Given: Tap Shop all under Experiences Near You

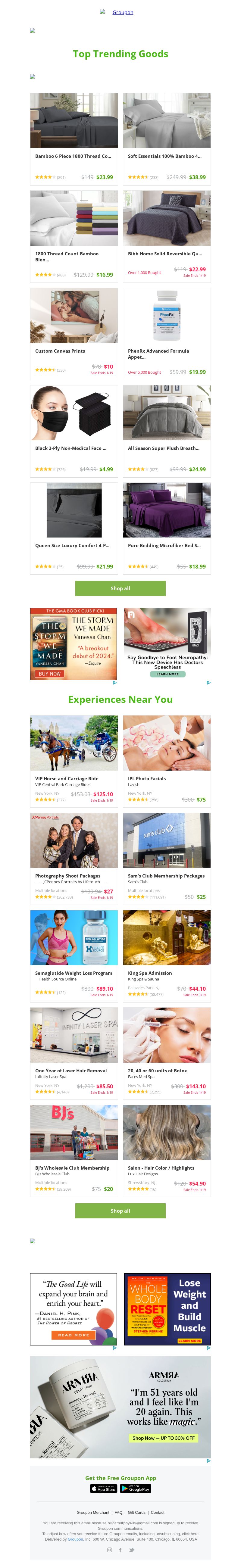Looking at the screenshot, I should tap(120, 1211).
